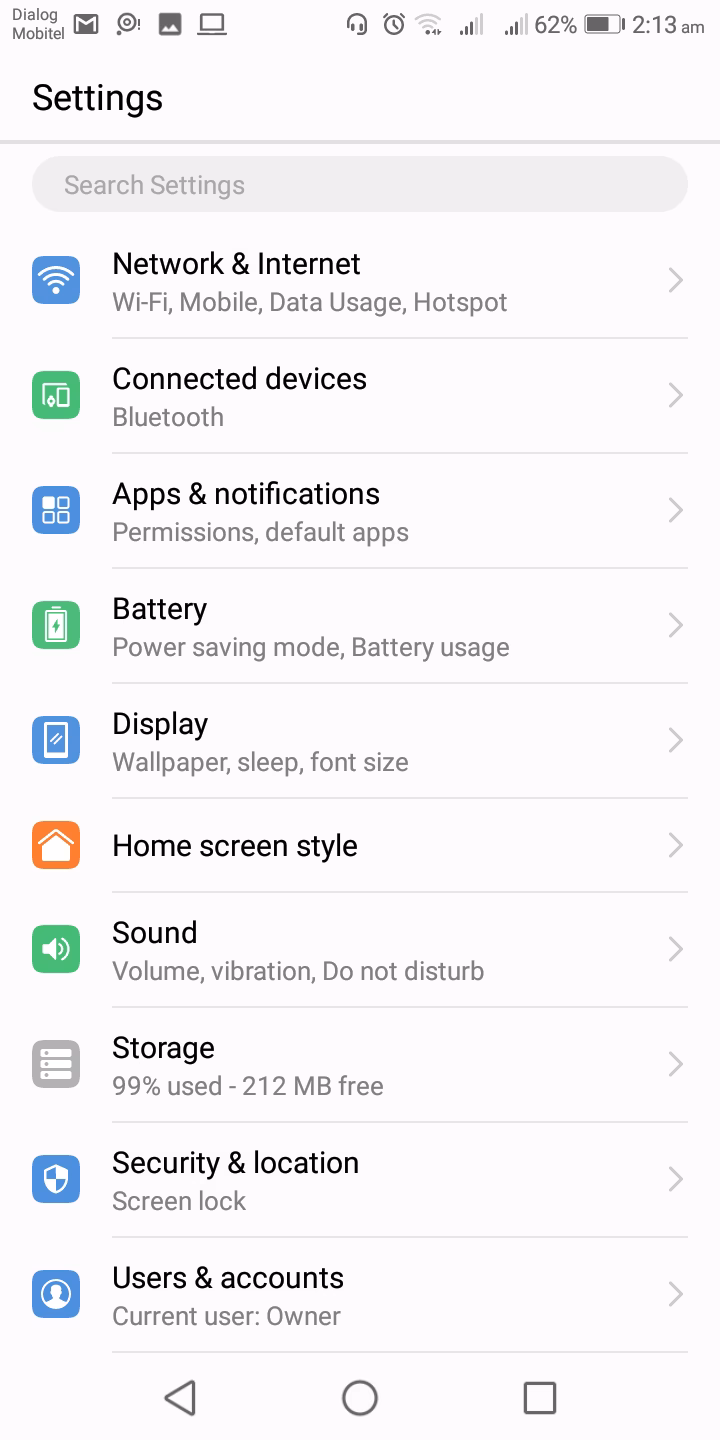The width and height of the screenshot is (720, 1440).
Task: Open Network & Internet settings via Wi-Fi icon
Action: point(56,280)
